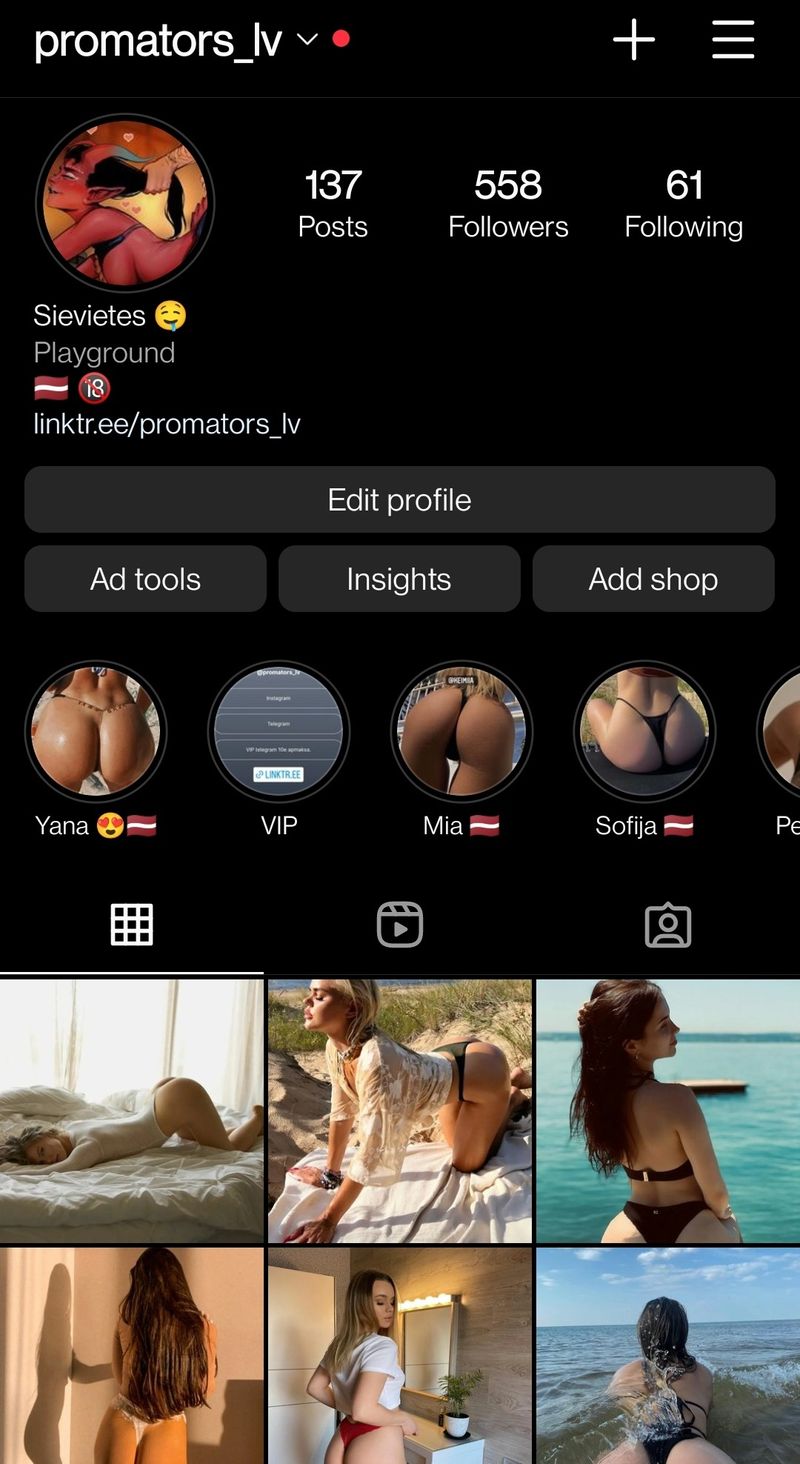Viewport: 800px width, 1464px height.
Task: View the 558 Followers list
Action: coord(508,204)
